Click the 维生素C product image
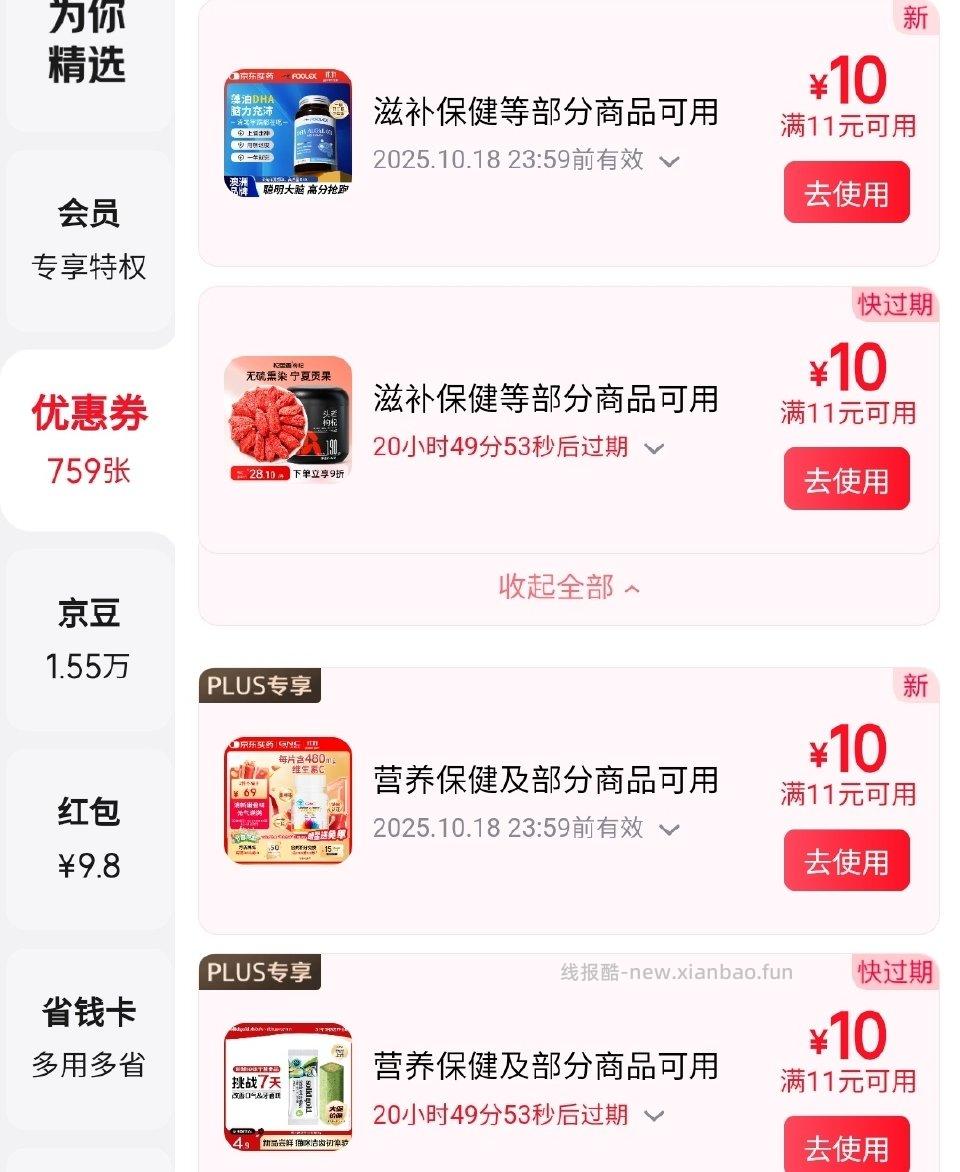The image size is (960, 1172). (287, 797)
